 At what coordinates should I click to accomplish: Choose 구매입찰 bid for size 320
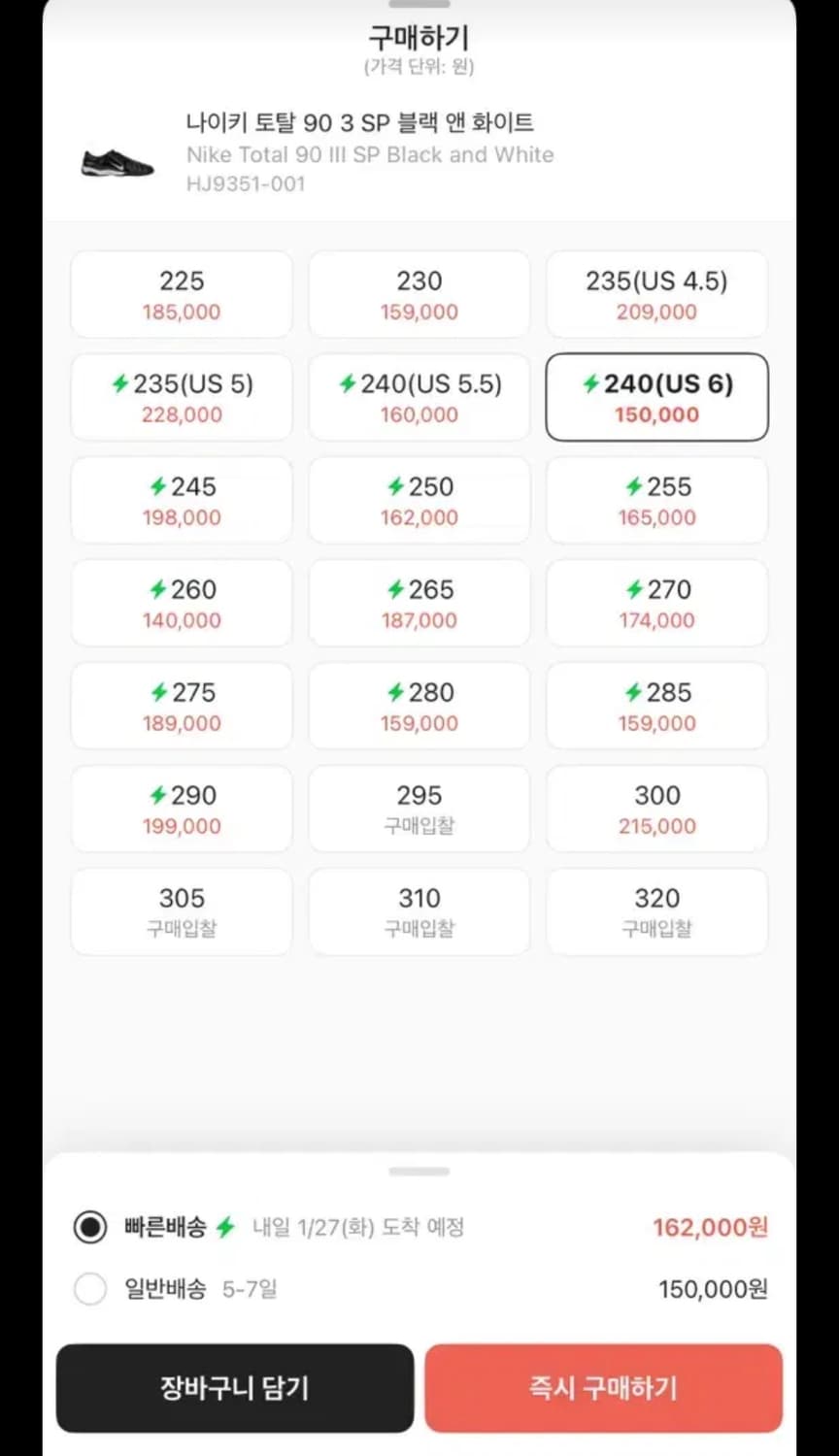[x=656, y=911]
